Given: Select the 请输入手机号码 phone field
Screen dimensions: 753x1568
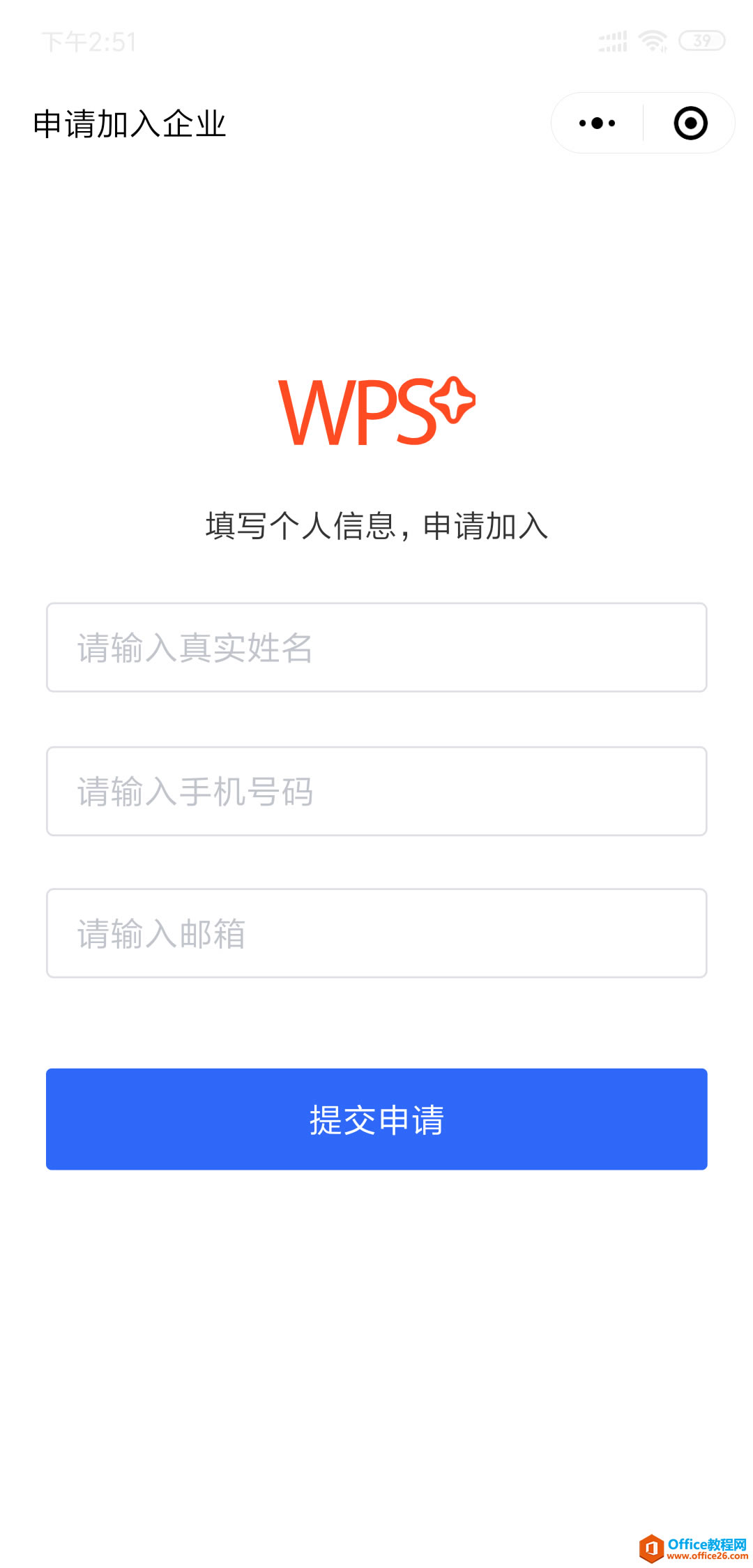Looking at the screenshot, I should 376,790.
